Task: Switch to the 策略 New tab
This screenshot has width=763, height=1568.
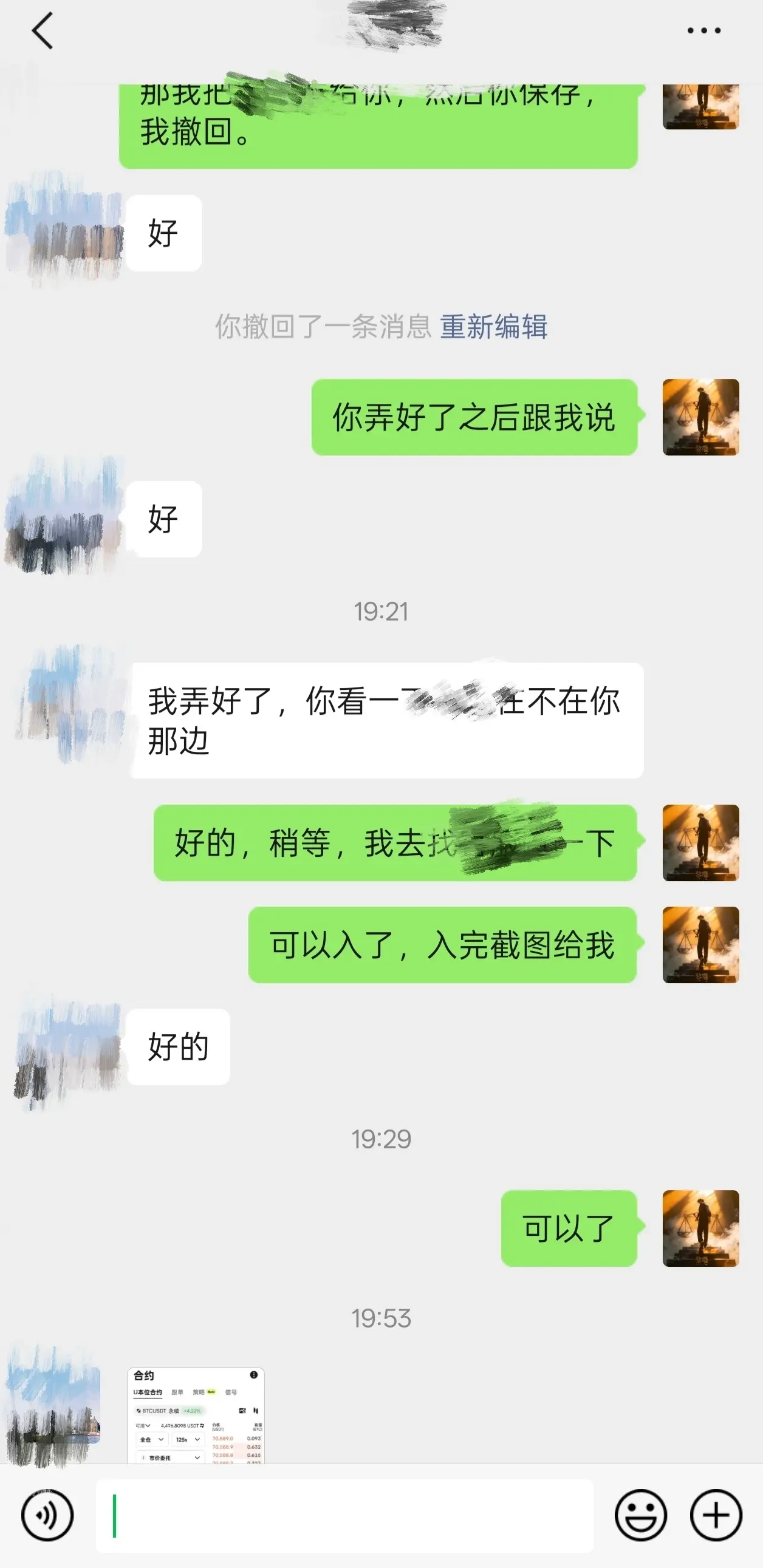Action: (x=199, y=1391)
